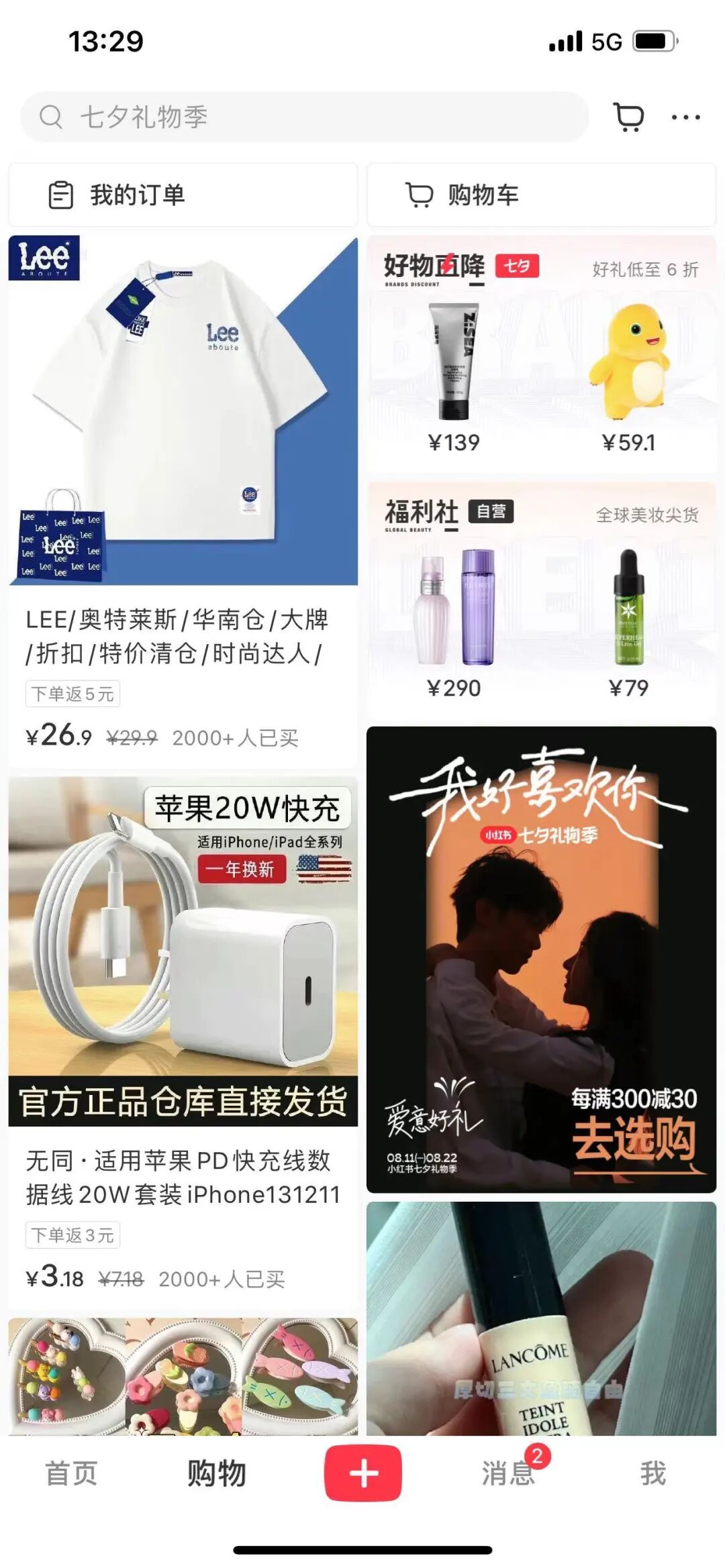The image size is (725, 1568).
Task: Open the colorful hair clips product tile
Action: [183, 1376]
